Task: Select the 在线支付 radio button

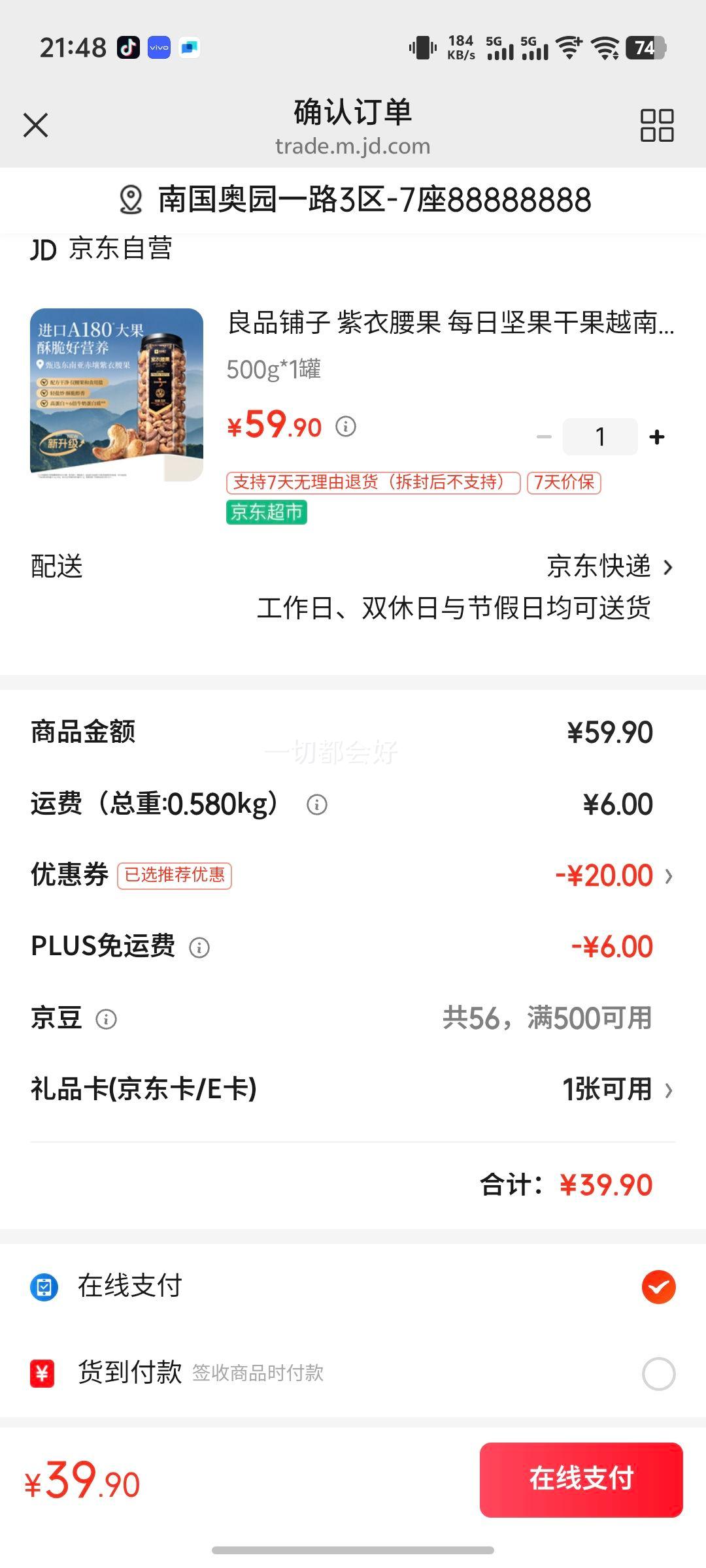Action: coord(658,1286)
